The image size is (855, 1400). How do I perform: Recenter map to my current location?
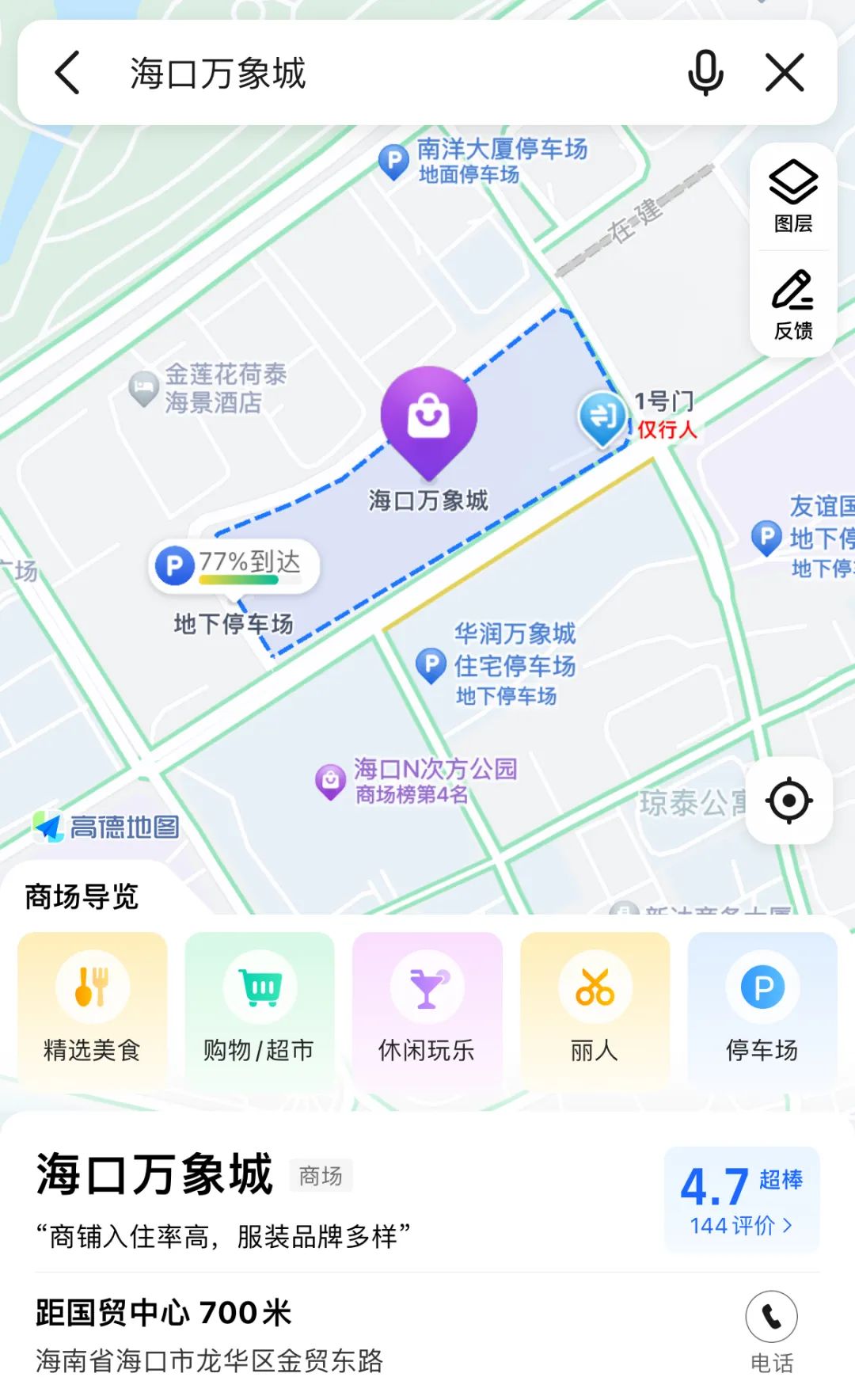click(x=788, y=801)
